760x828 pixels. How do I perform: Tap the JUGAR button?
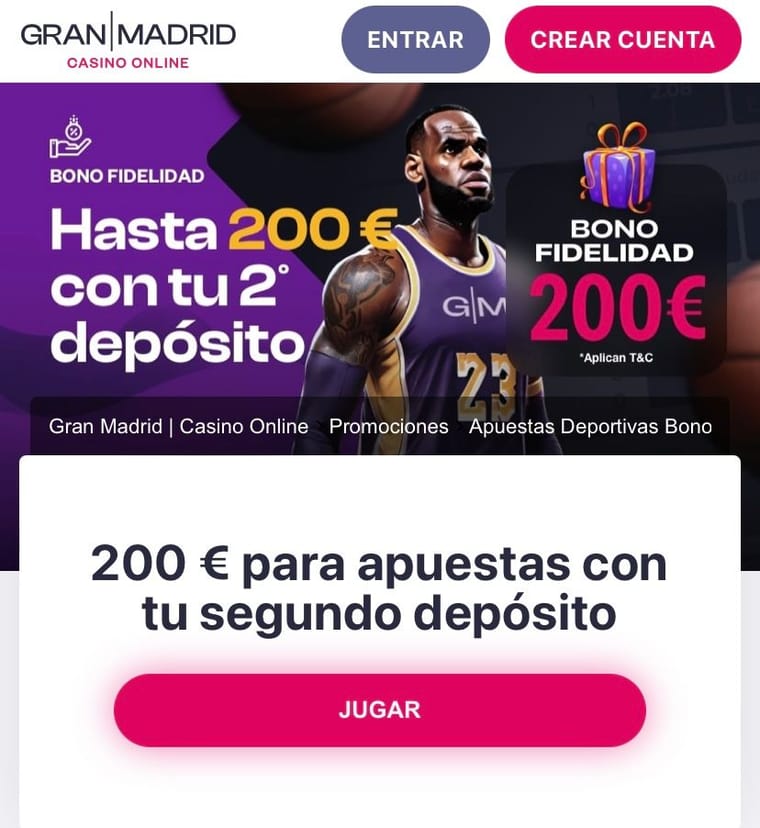click(379, 710)
